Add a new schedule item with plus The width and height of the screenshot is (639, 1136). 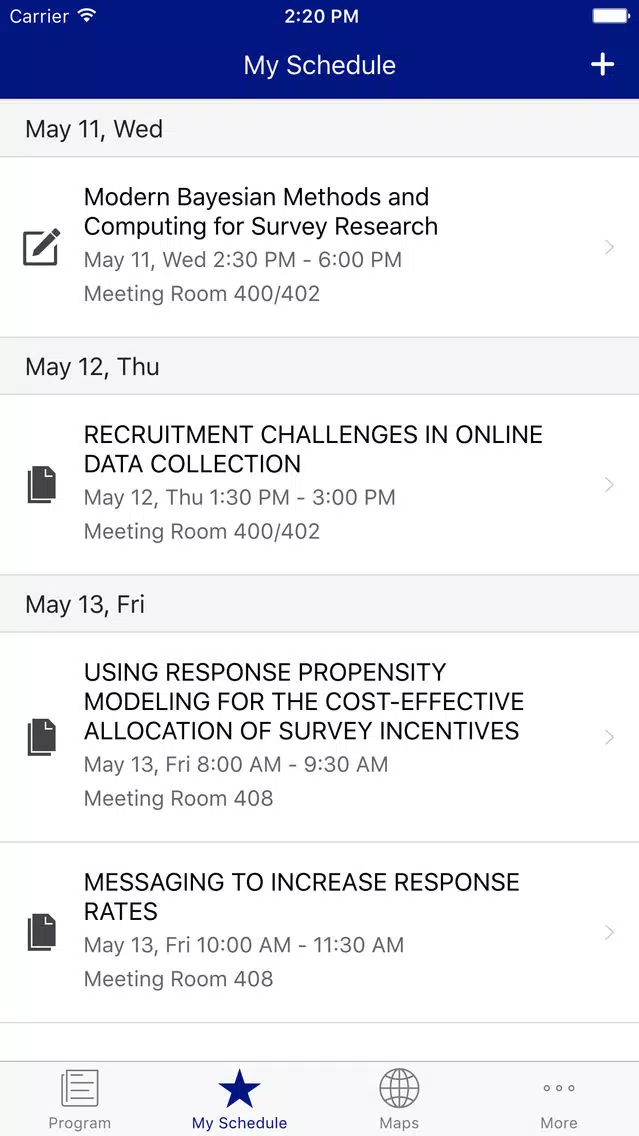tap(602, 64)
